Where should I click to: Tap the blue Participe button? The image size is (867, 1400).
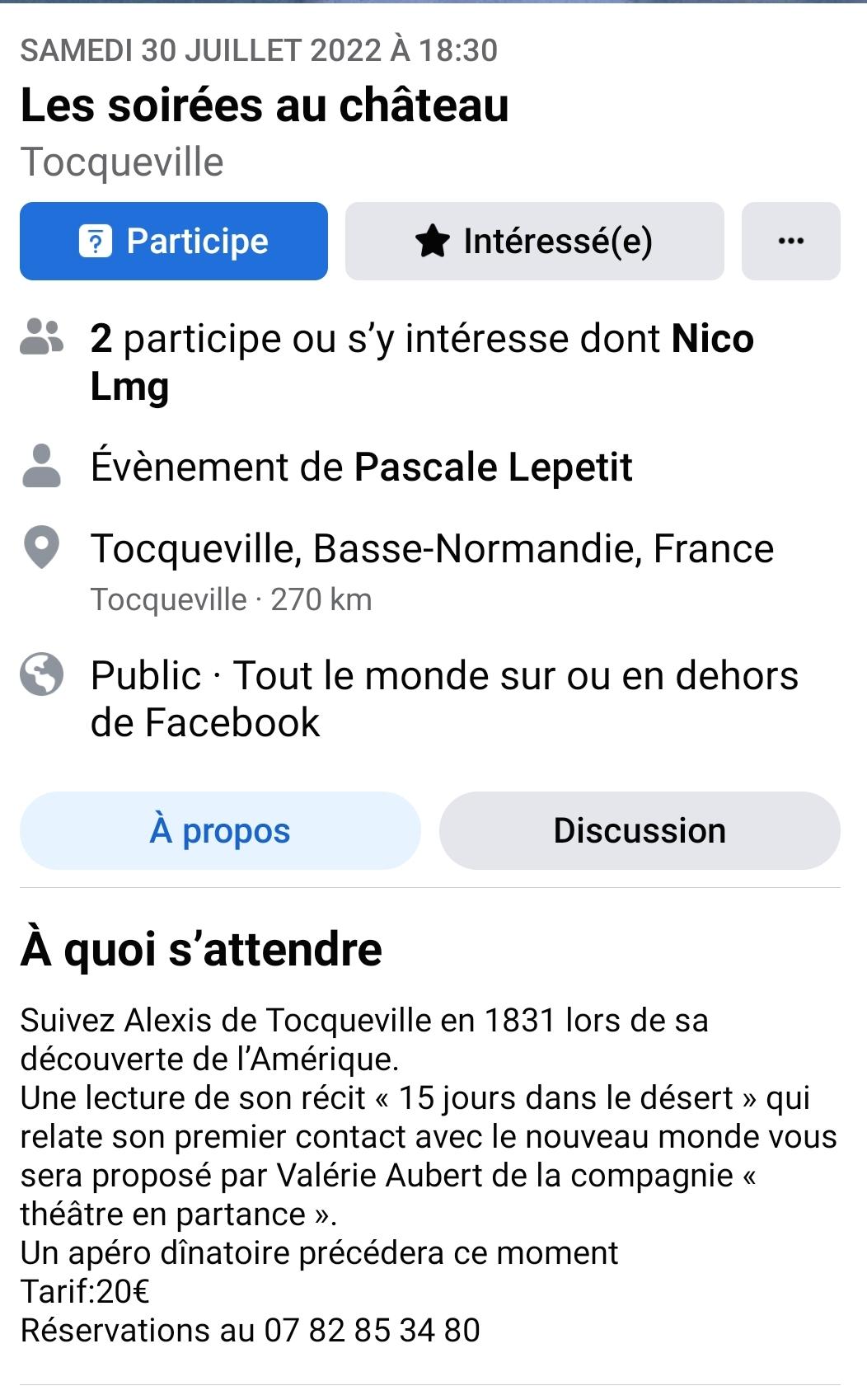(174, 241)
